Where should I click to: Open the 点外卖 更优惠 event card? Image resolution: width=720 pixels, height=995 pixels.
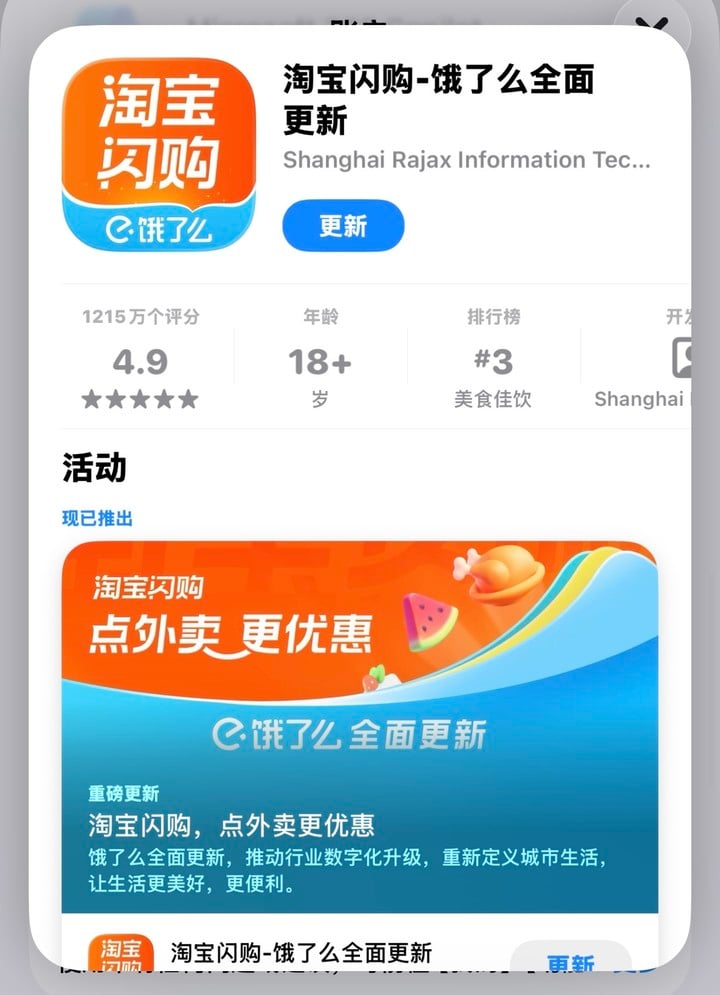click(360, 727)
